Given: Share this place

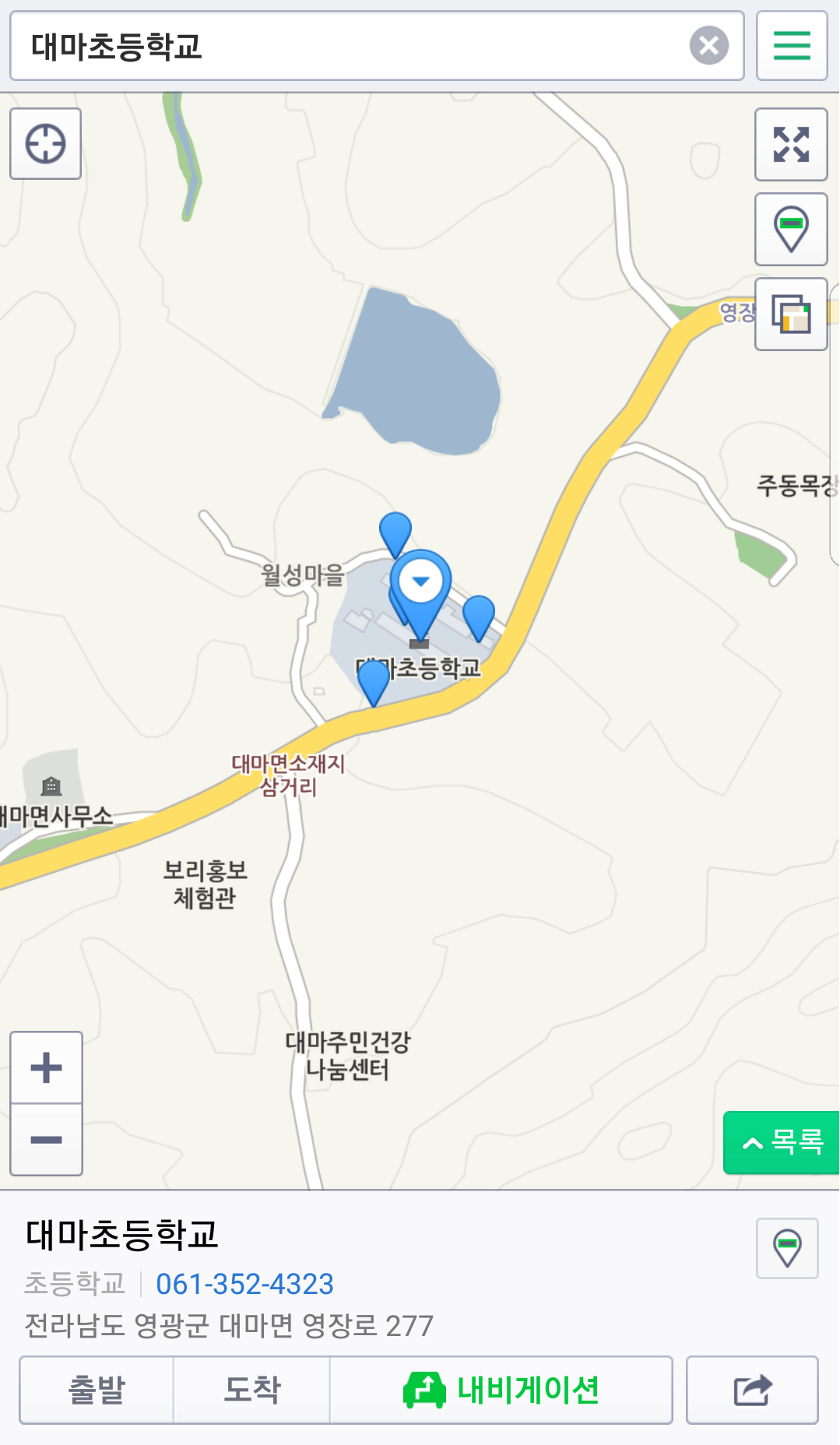Looking at the screenshot, I should click(x=752, y=1390).
